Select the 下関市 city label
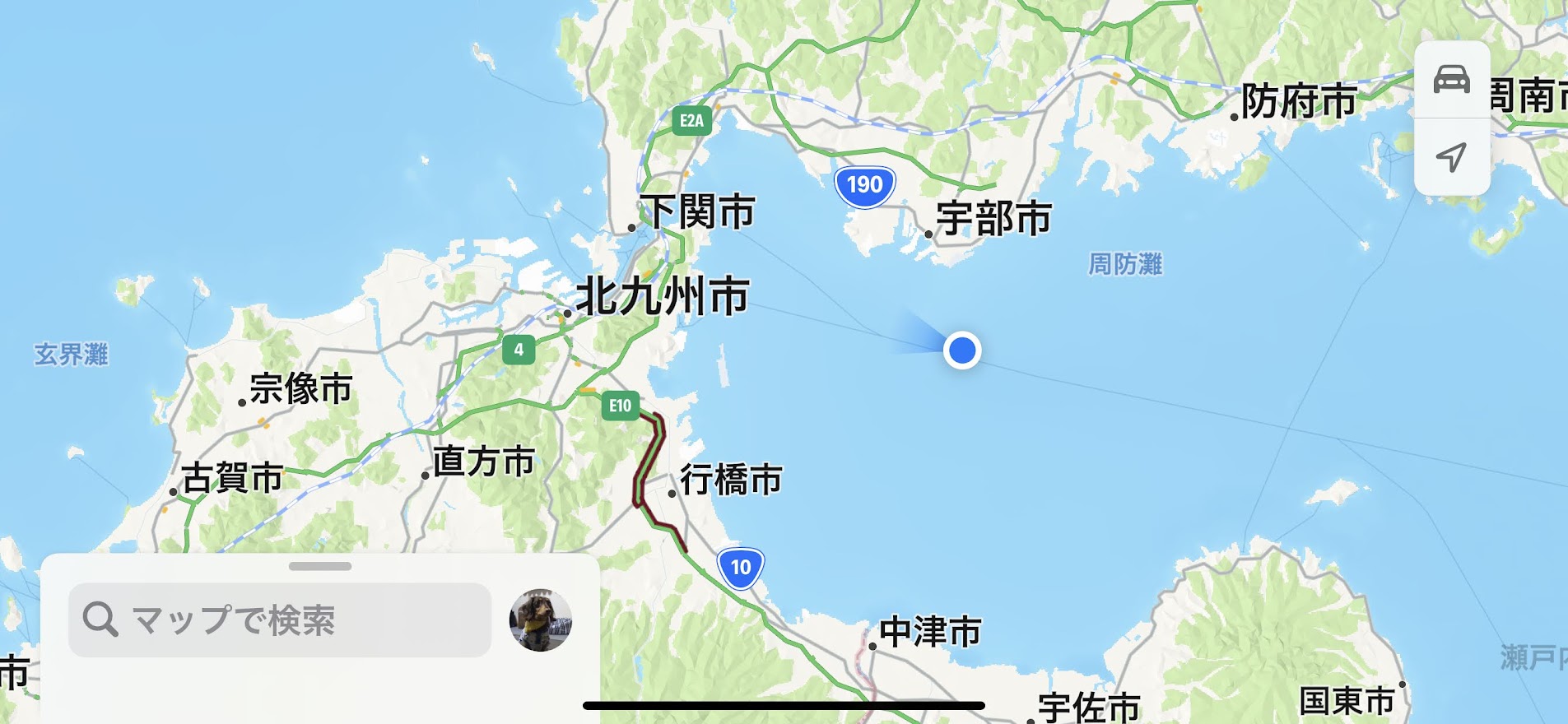 point(697,211)
